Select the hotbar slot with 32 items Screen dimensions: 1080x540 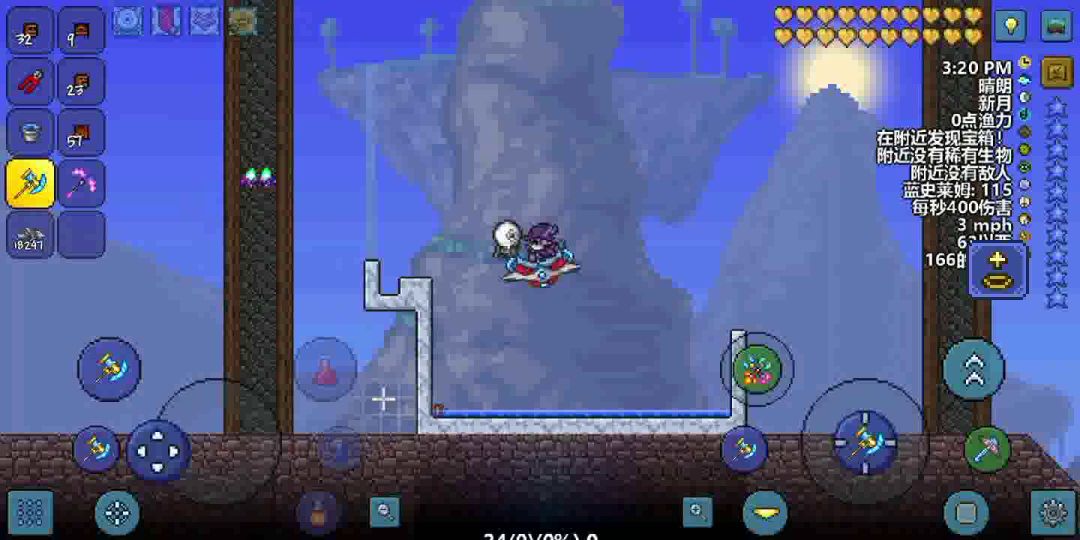tap(30, 30)
